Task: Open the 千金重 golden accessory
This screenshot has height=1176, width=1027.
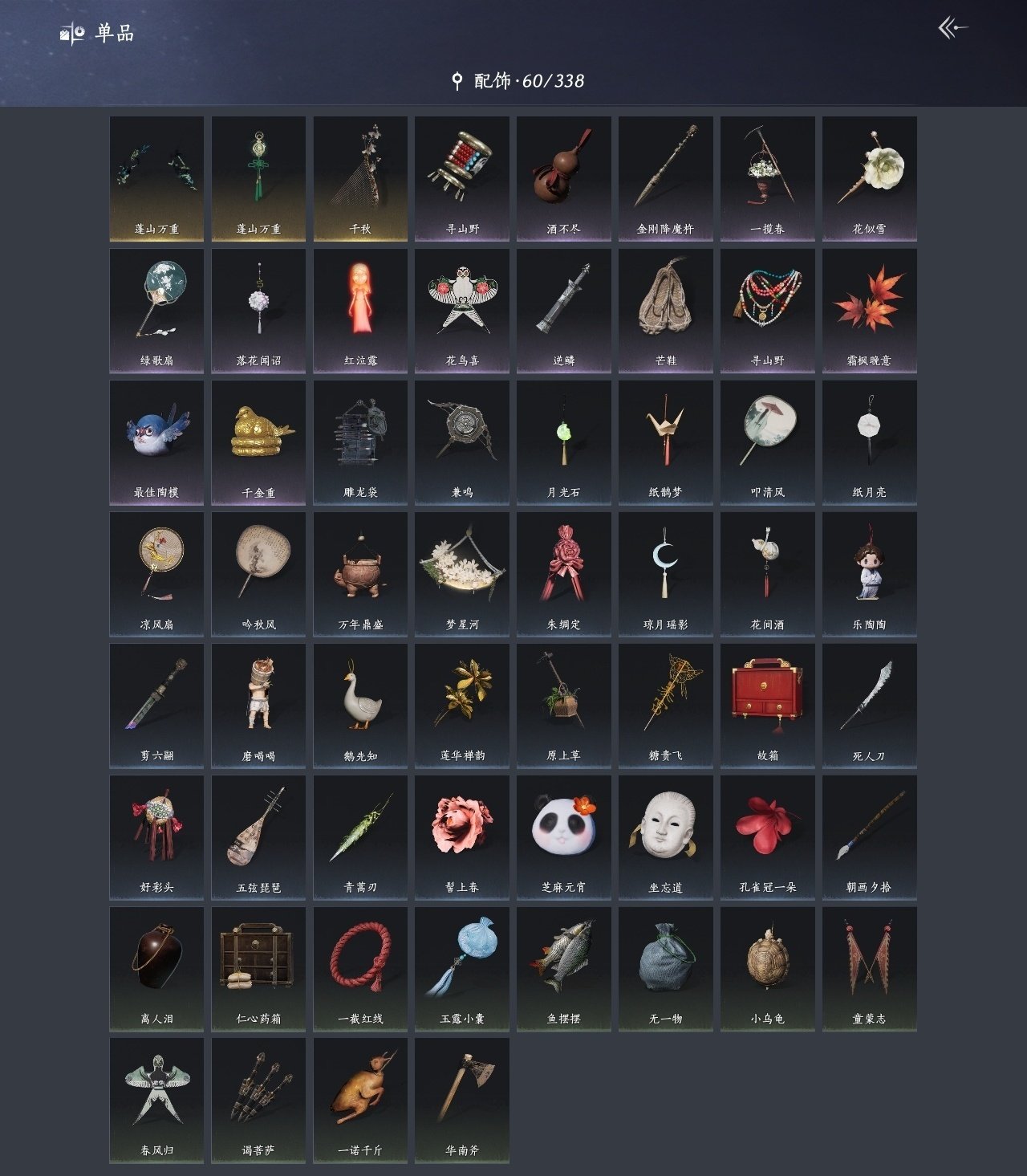Action: point(258,442)
